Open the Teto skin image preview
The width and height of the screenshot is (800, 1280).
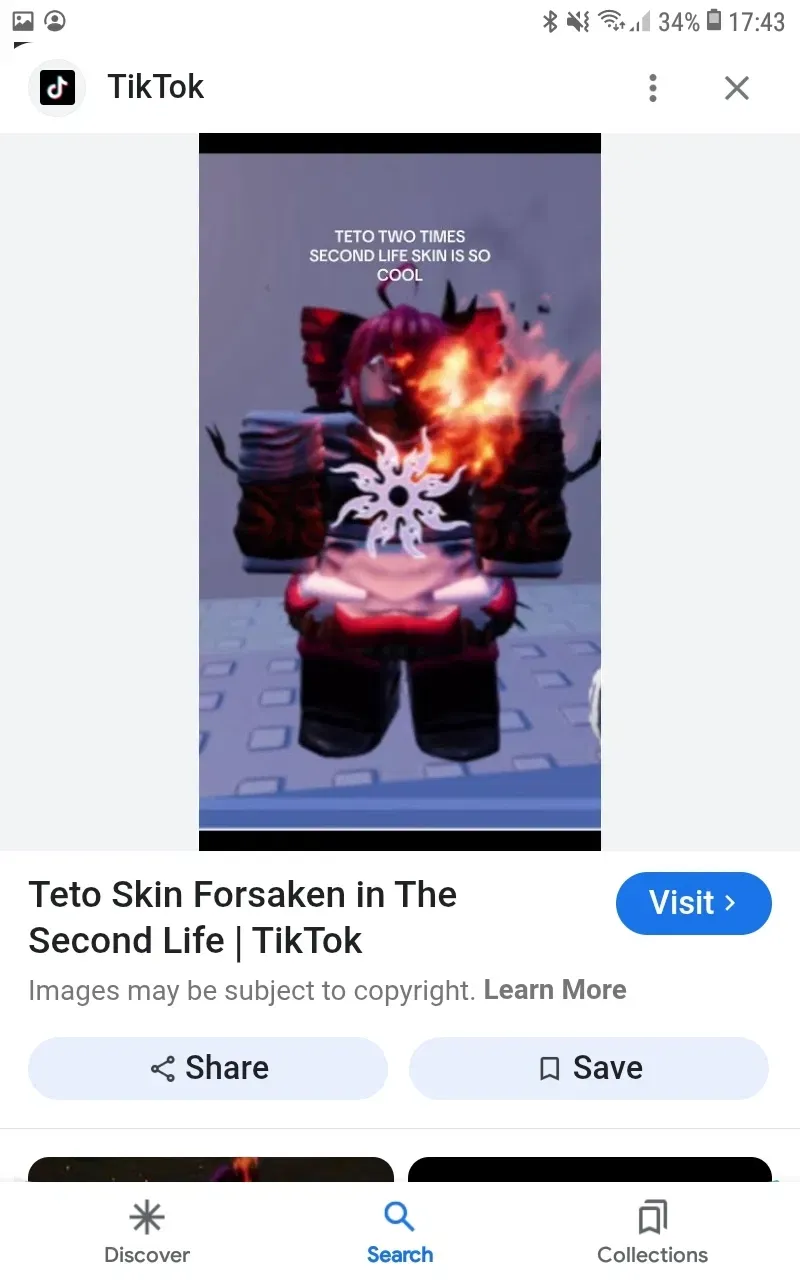point(400,490)
